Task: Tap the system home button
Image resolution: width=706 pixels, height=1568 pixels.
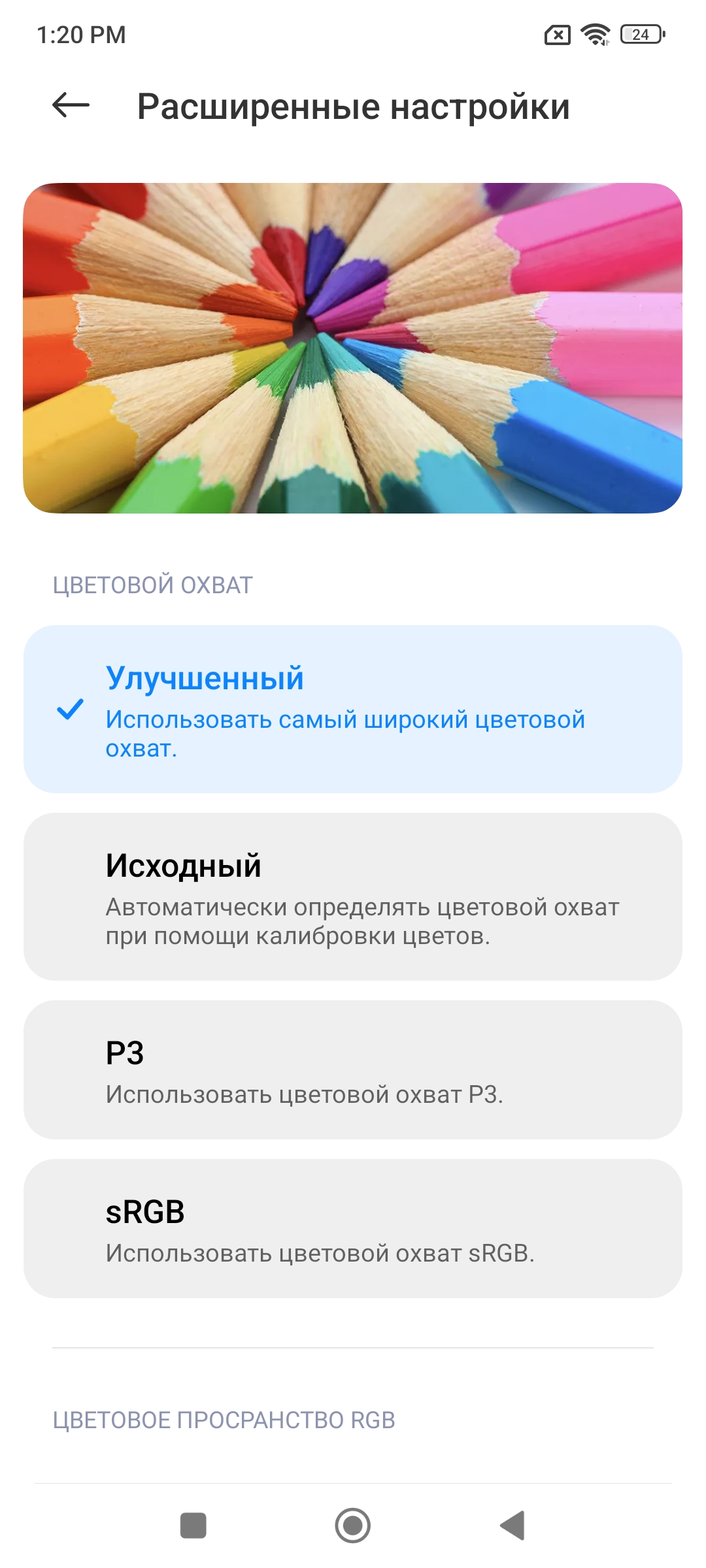Action: 353,1526
